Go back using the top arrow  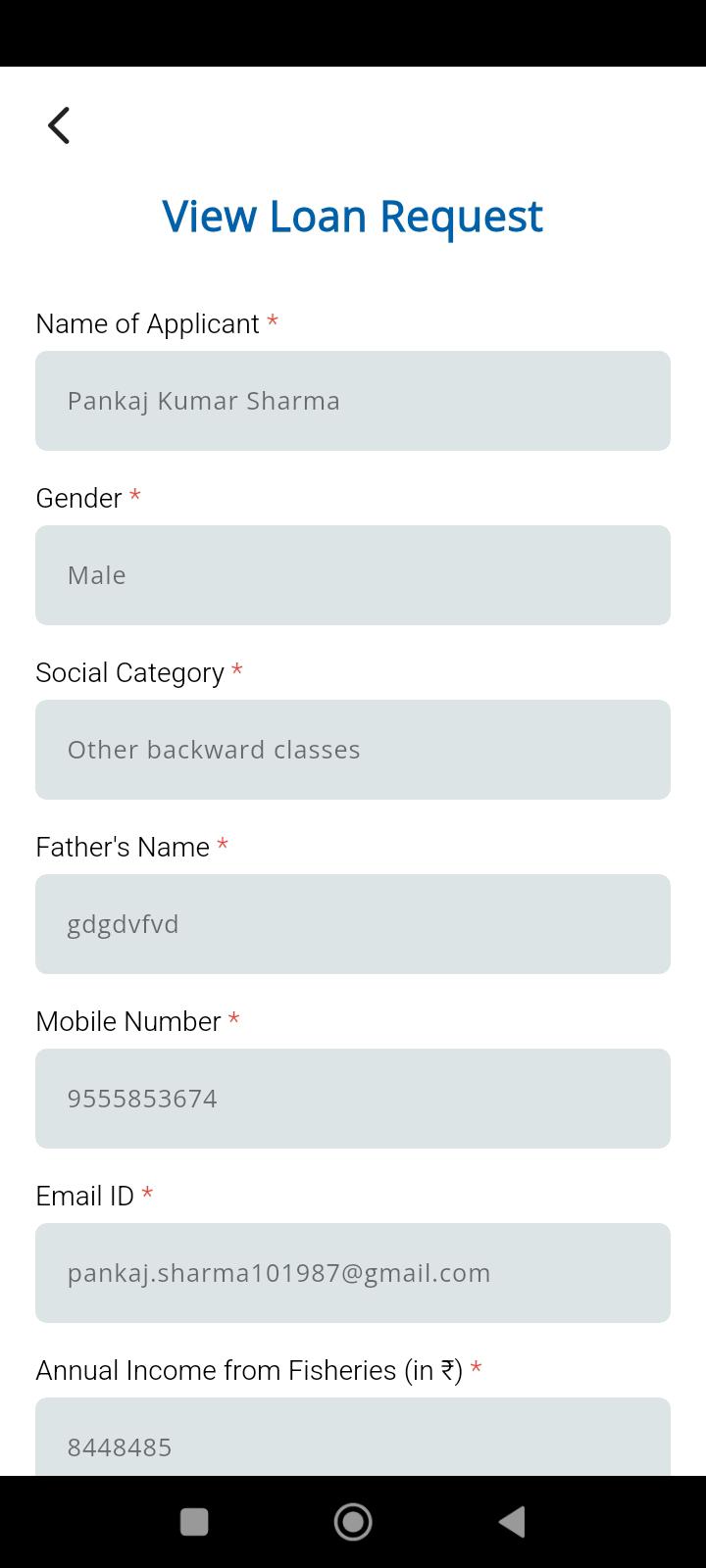(59, 125)
